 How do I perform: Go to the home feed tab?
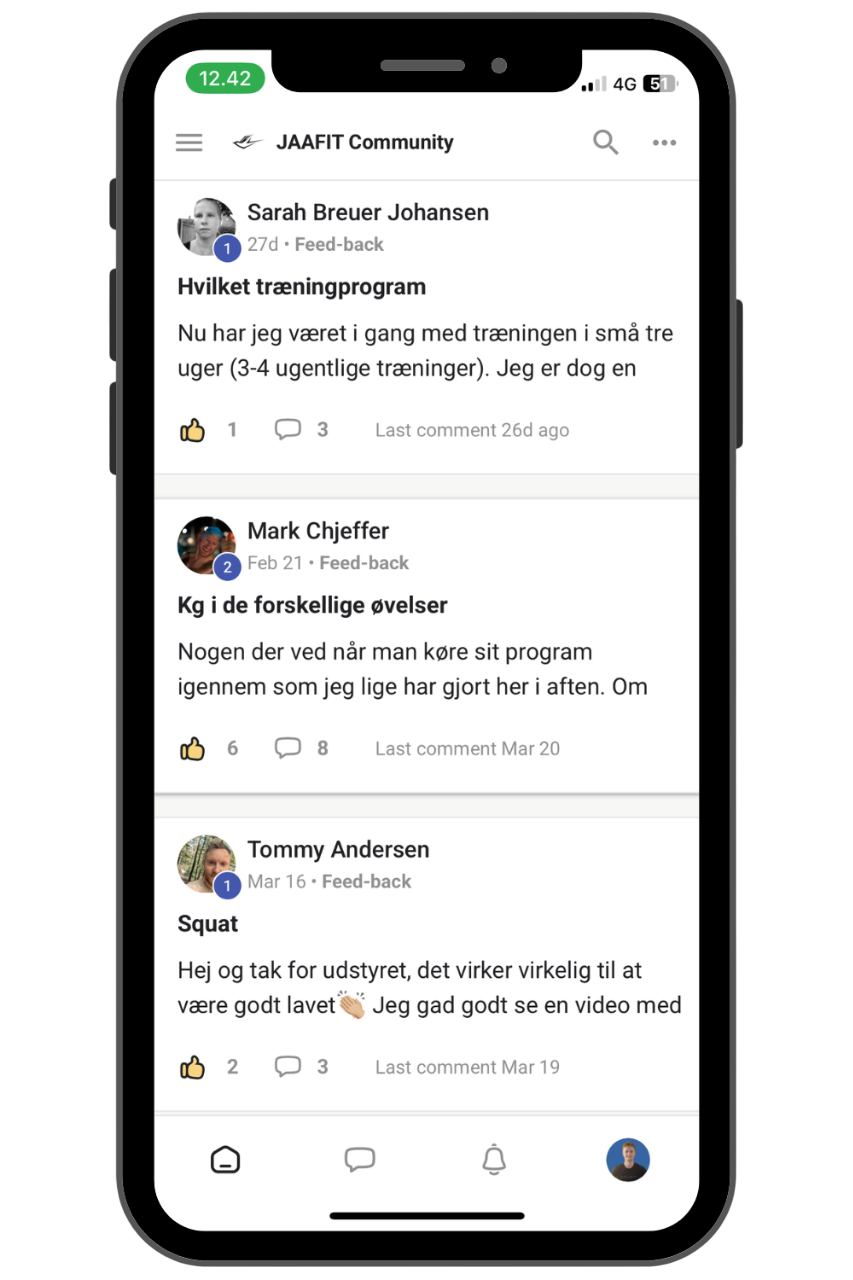[x=225, y=1160]
